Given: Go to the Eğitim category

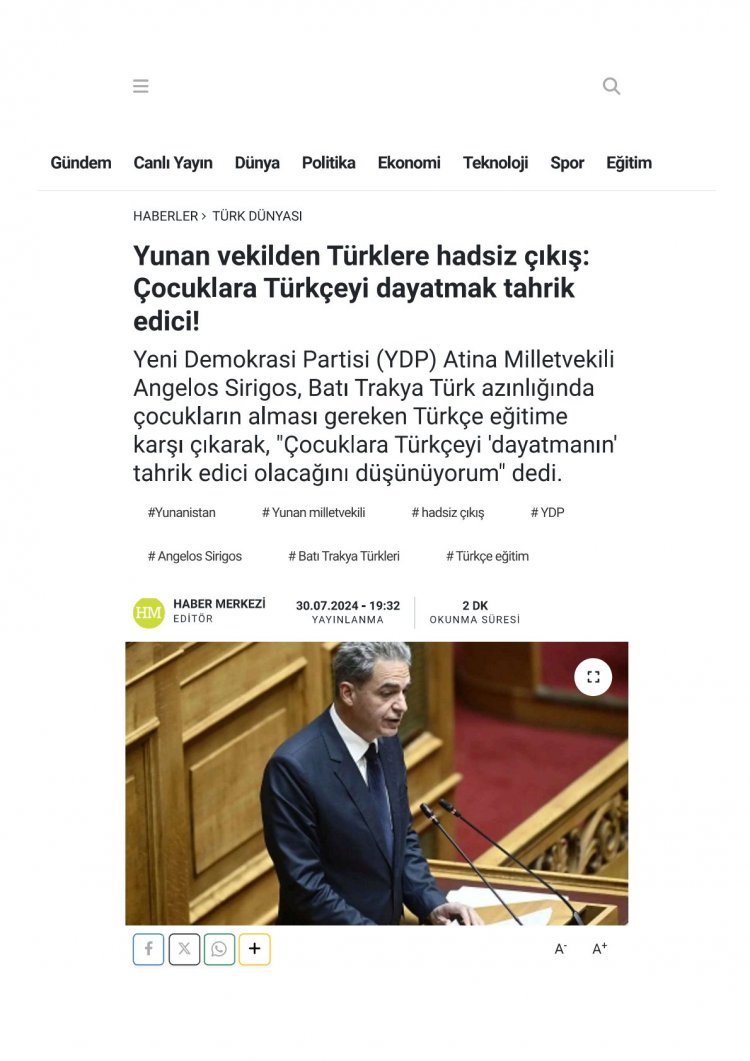Looking at the screenshot, I should coord(628,163).
